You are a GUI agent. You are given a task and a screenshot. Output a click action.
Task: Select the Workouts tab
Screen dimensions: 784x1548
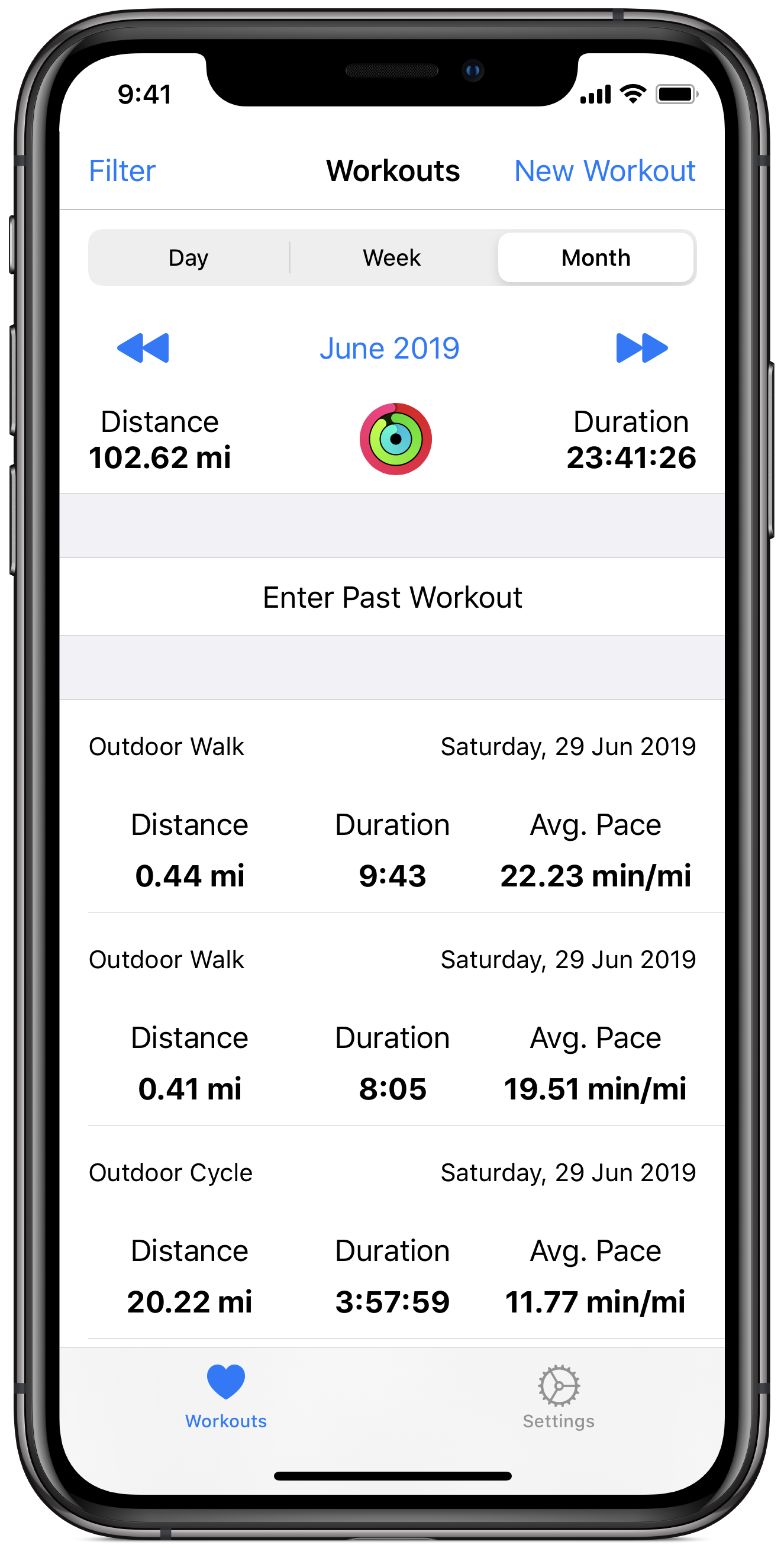point(226,1397)
